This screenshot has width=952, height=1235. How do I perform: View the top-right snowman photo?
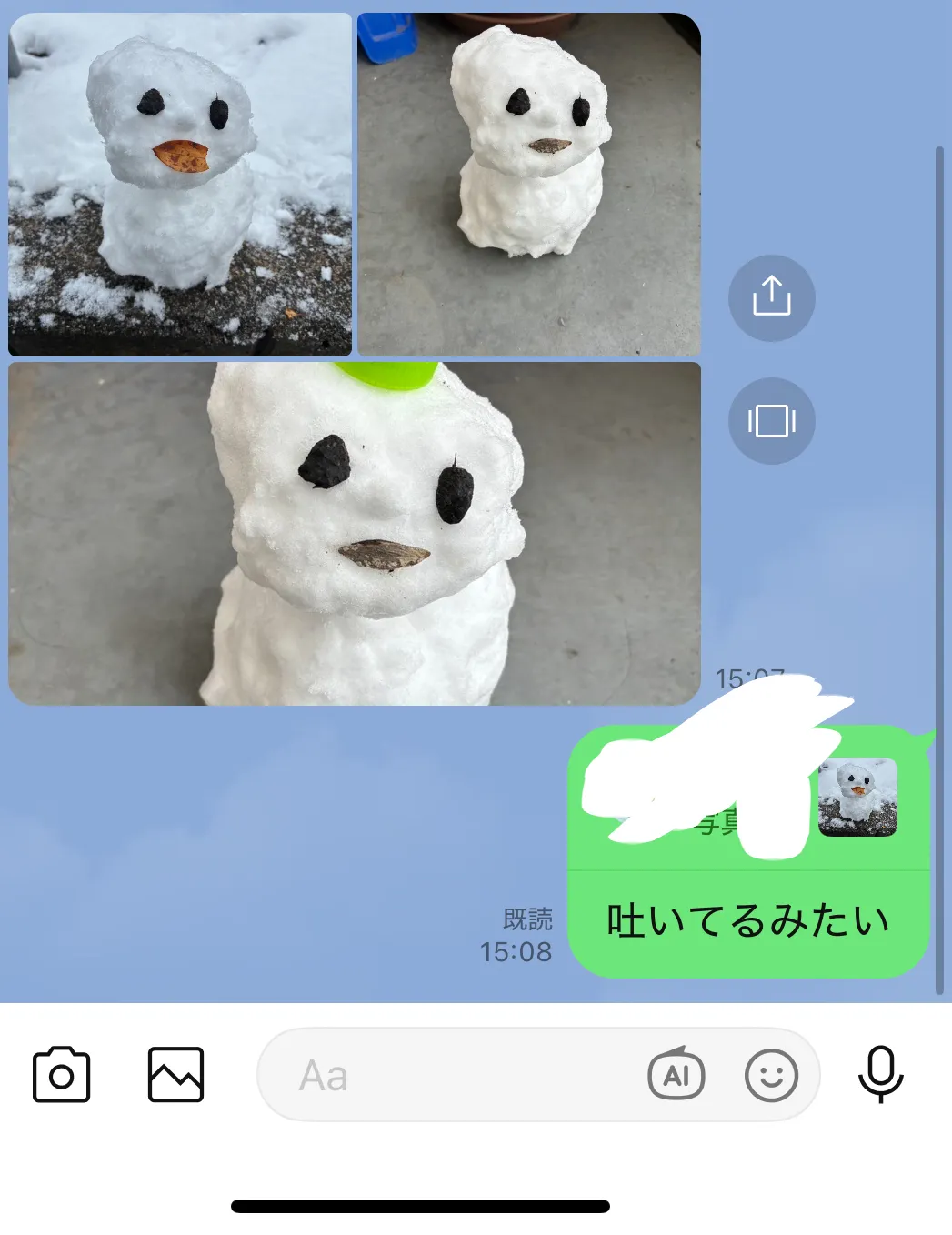[529, 184]
